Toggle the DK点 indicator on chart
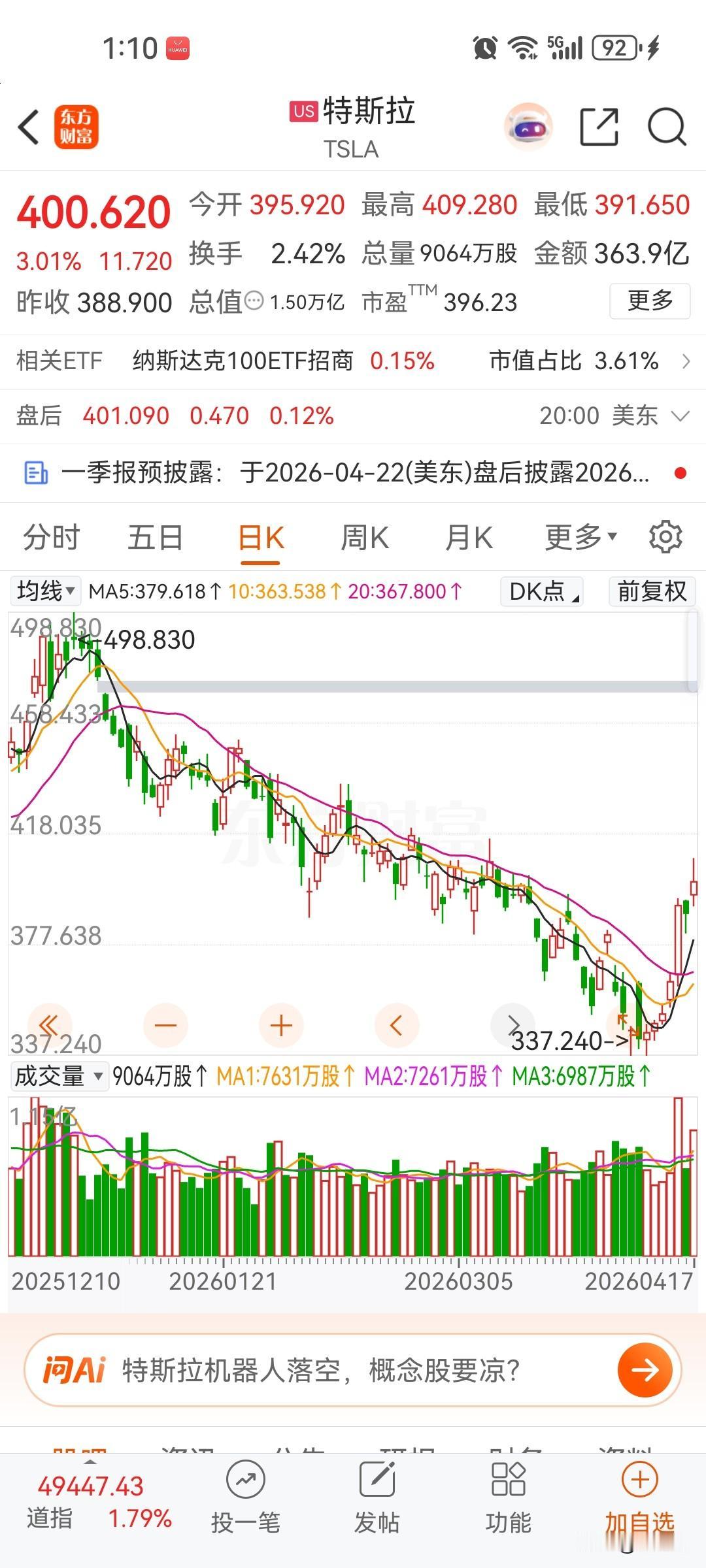Image resolution: width=706 pixels, height=1568 pixels. click(540, 592)
